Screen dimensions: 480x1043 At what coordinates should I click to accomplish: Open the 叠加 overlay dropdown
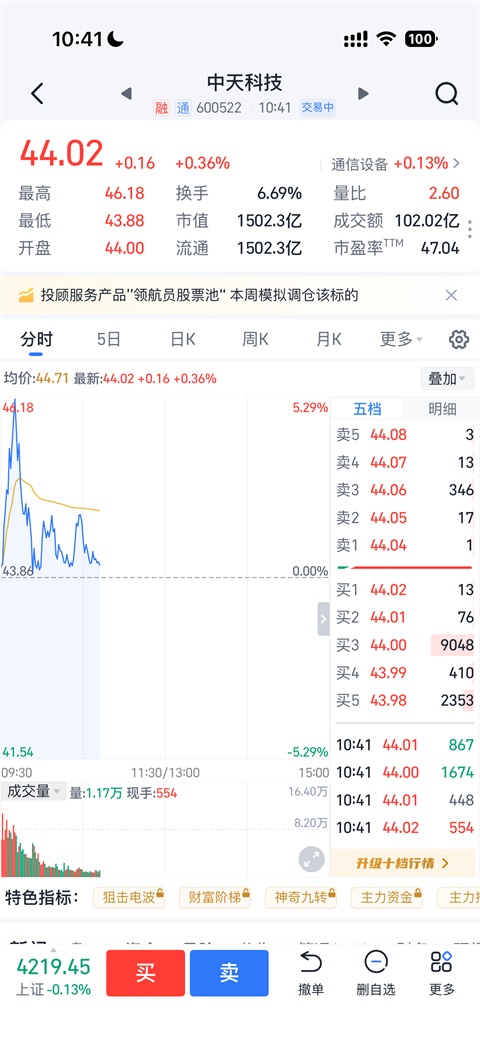pyautogui.click(x=447, y=378)
